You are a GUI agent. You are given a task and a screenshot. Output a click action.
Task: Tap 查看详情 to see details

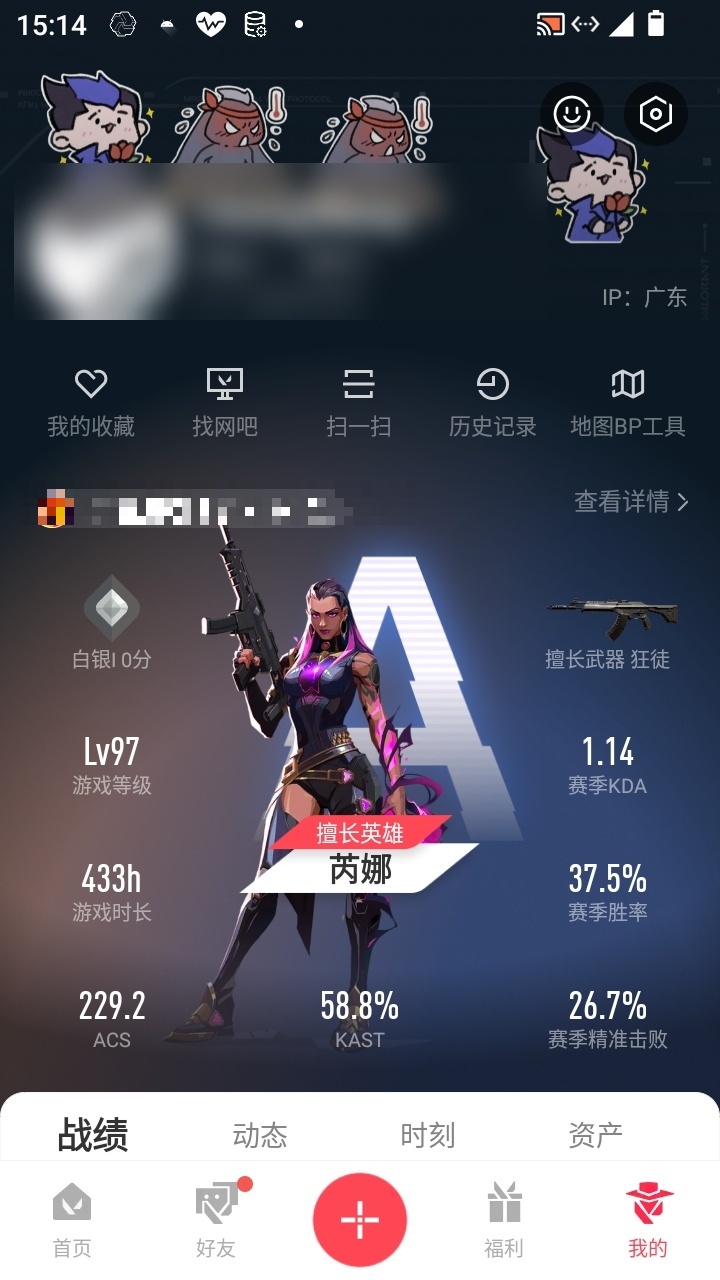tap(631, 501)
